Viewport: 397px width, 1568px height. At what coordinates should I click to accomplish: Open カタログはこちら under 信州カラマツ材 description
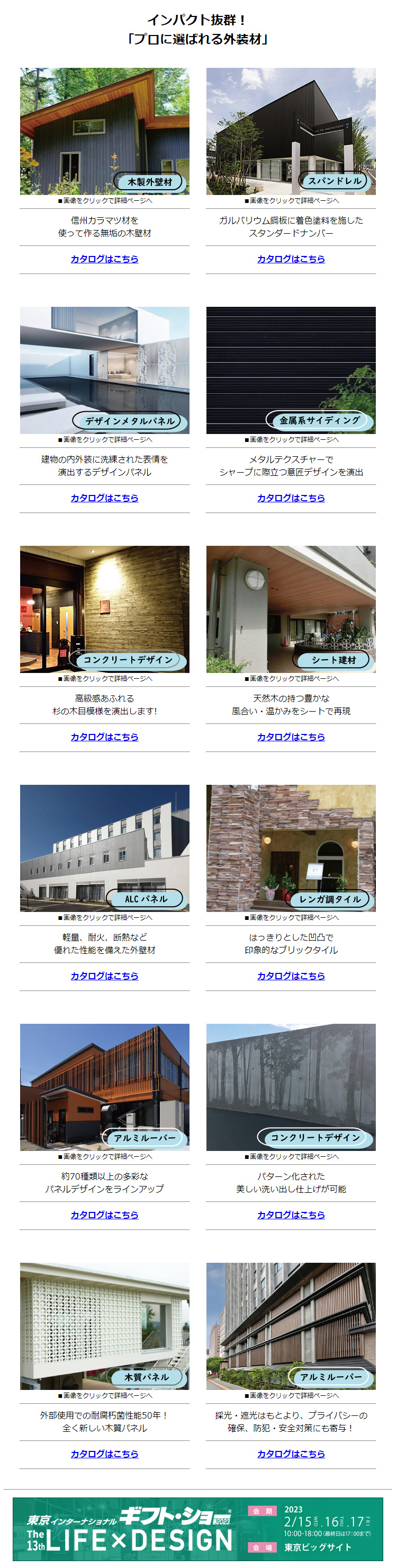coord(105,259)
